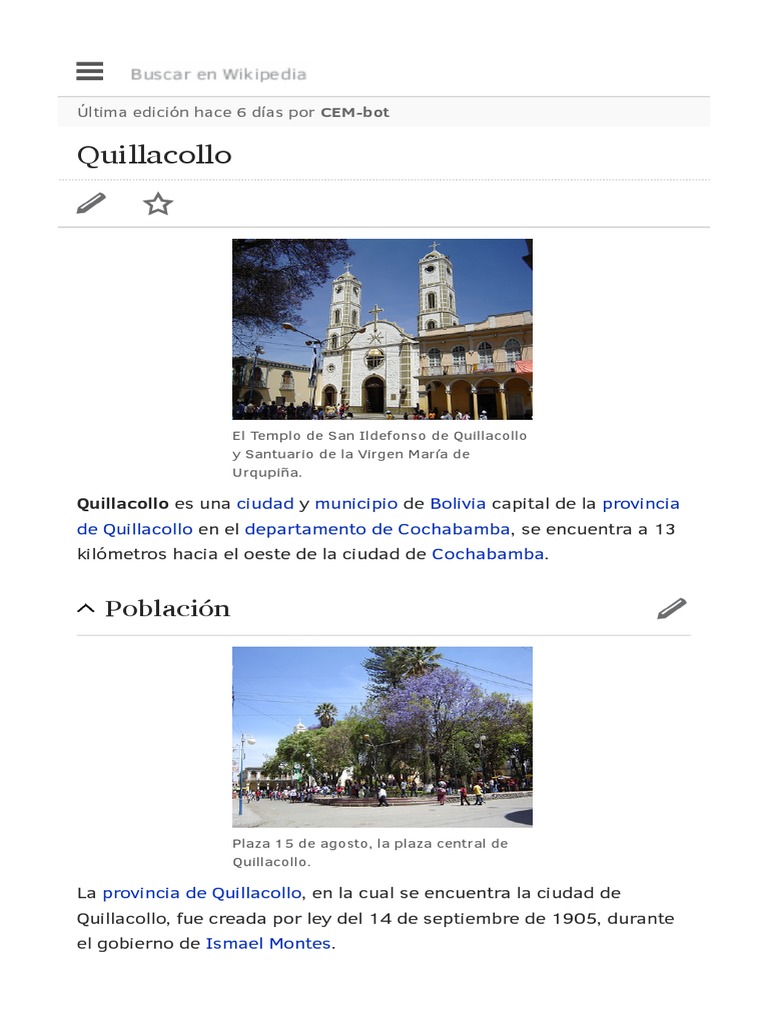768x1024 pixels.
Task: Open the municipio link
Action: pos(356,504)
